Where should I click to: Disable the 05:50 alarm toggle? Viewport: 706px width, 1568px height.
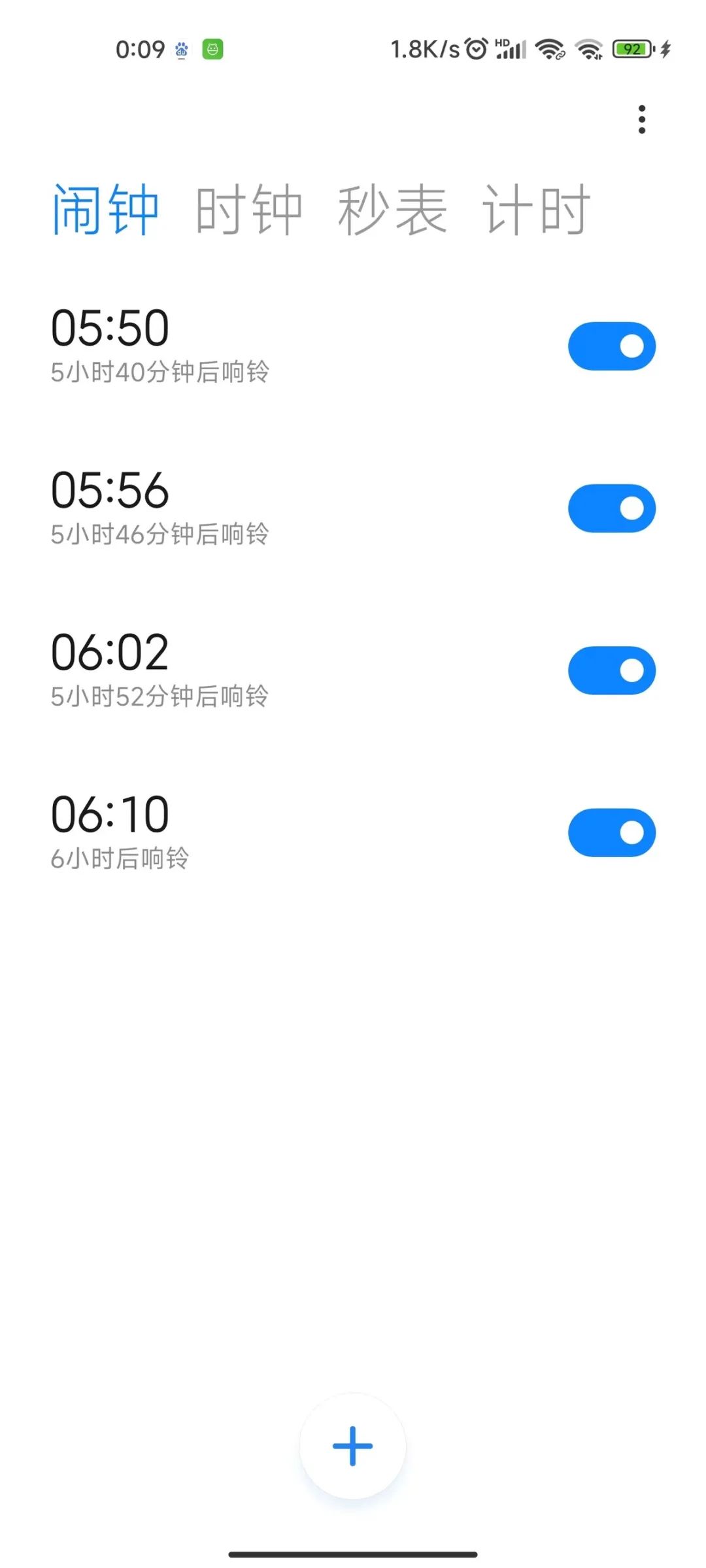[611, 346]
